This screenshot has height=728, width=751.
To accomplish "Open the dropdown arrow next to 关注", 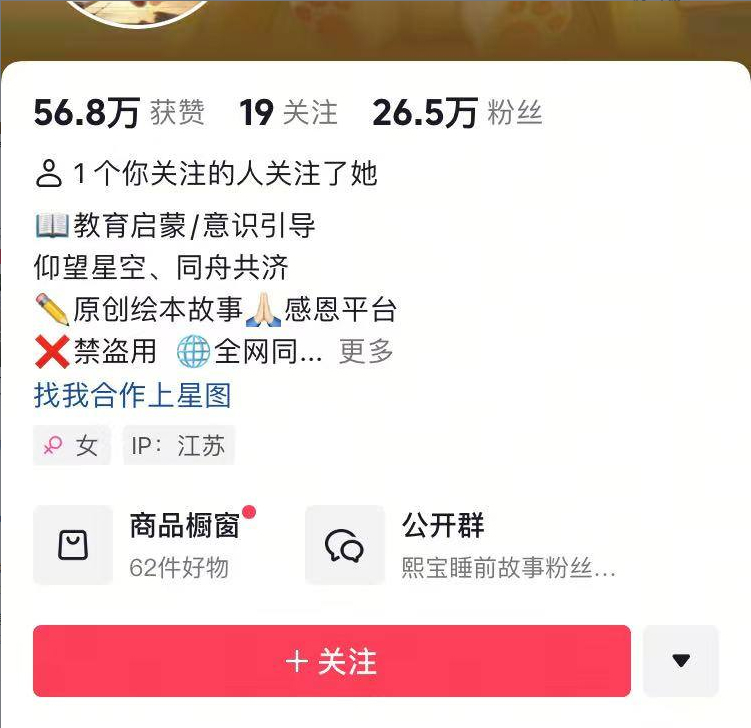I will [681, 661].
